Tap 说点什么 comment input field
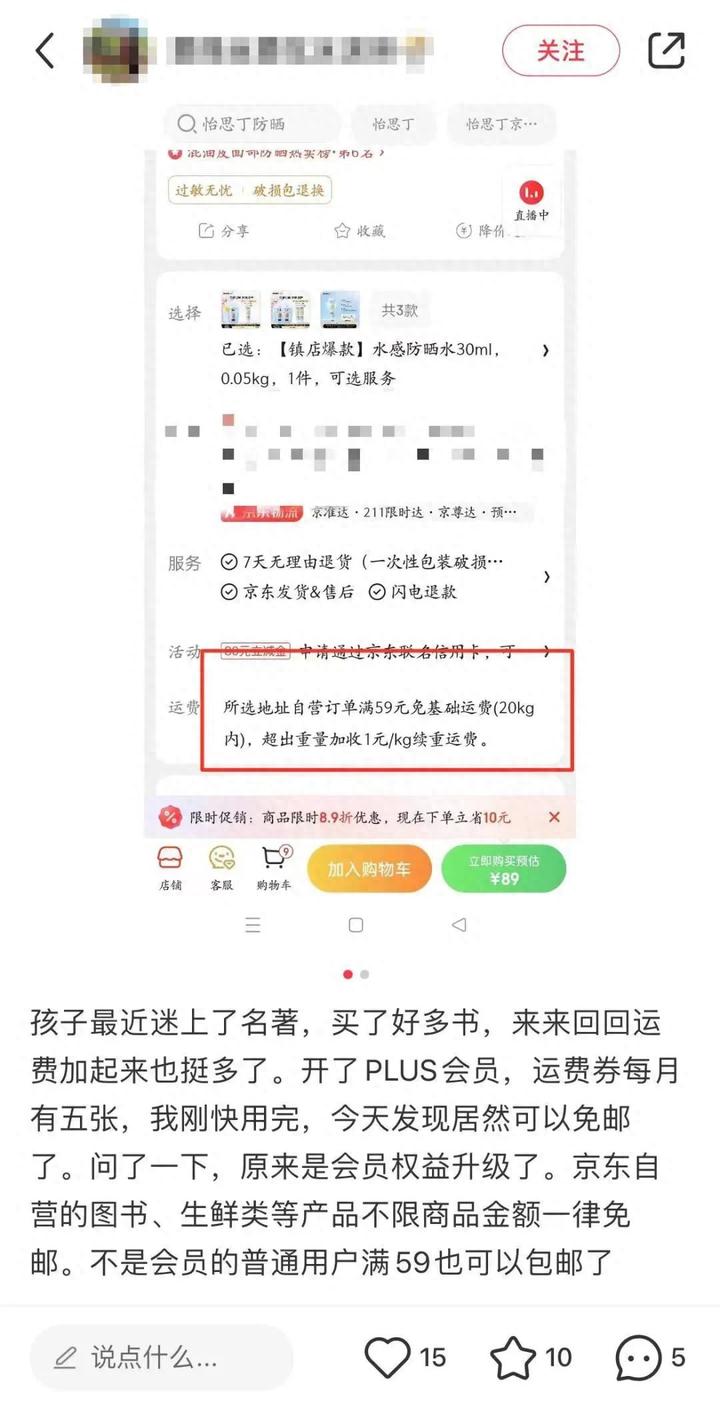Image resolution: width=720 pixels, height=1408 pixels. pyautogui.click(x=160, y=1357)
